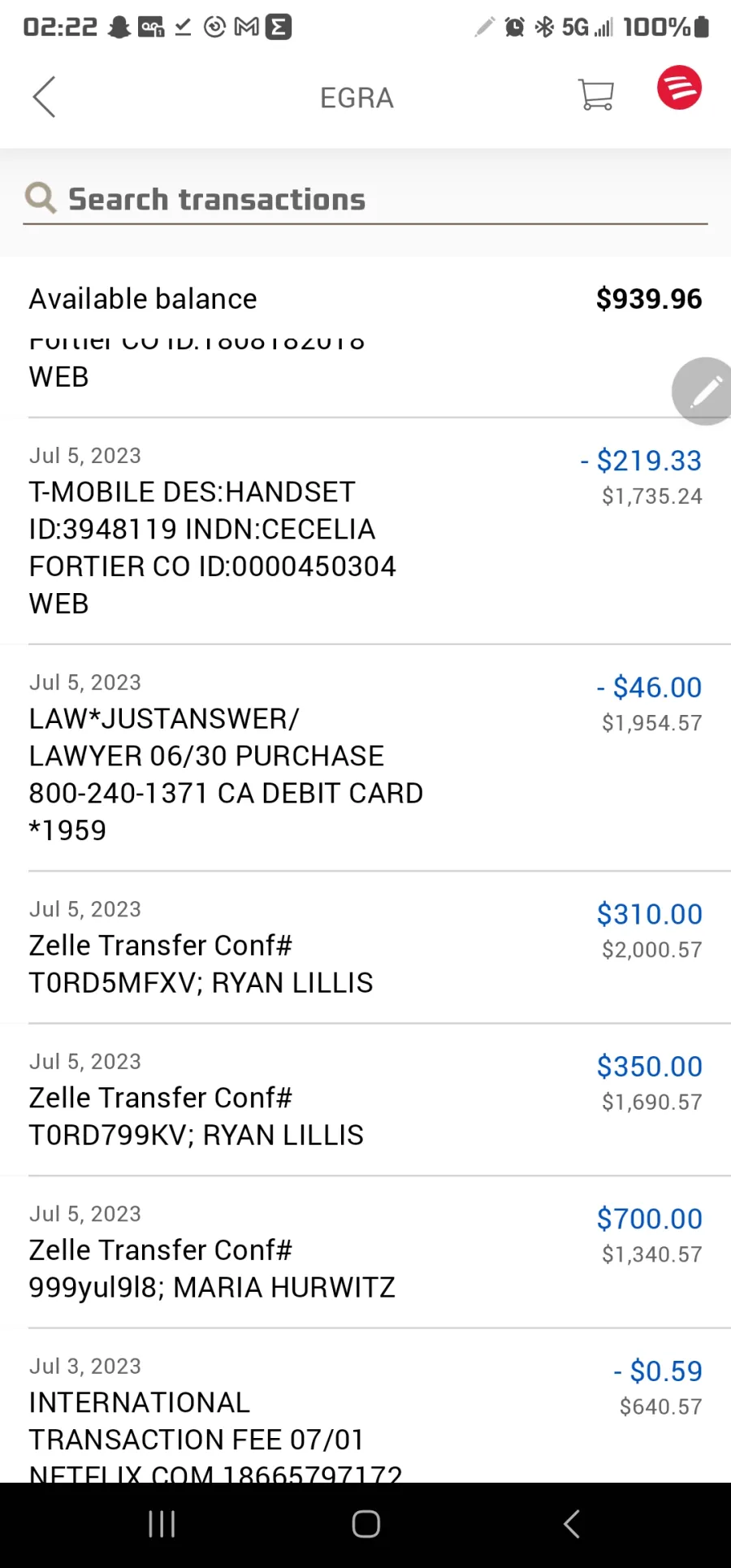The image size is (731, 1568).
Task: Open the red Erica assistant icon
Action: pyautogui.click(x=679, y=88)
